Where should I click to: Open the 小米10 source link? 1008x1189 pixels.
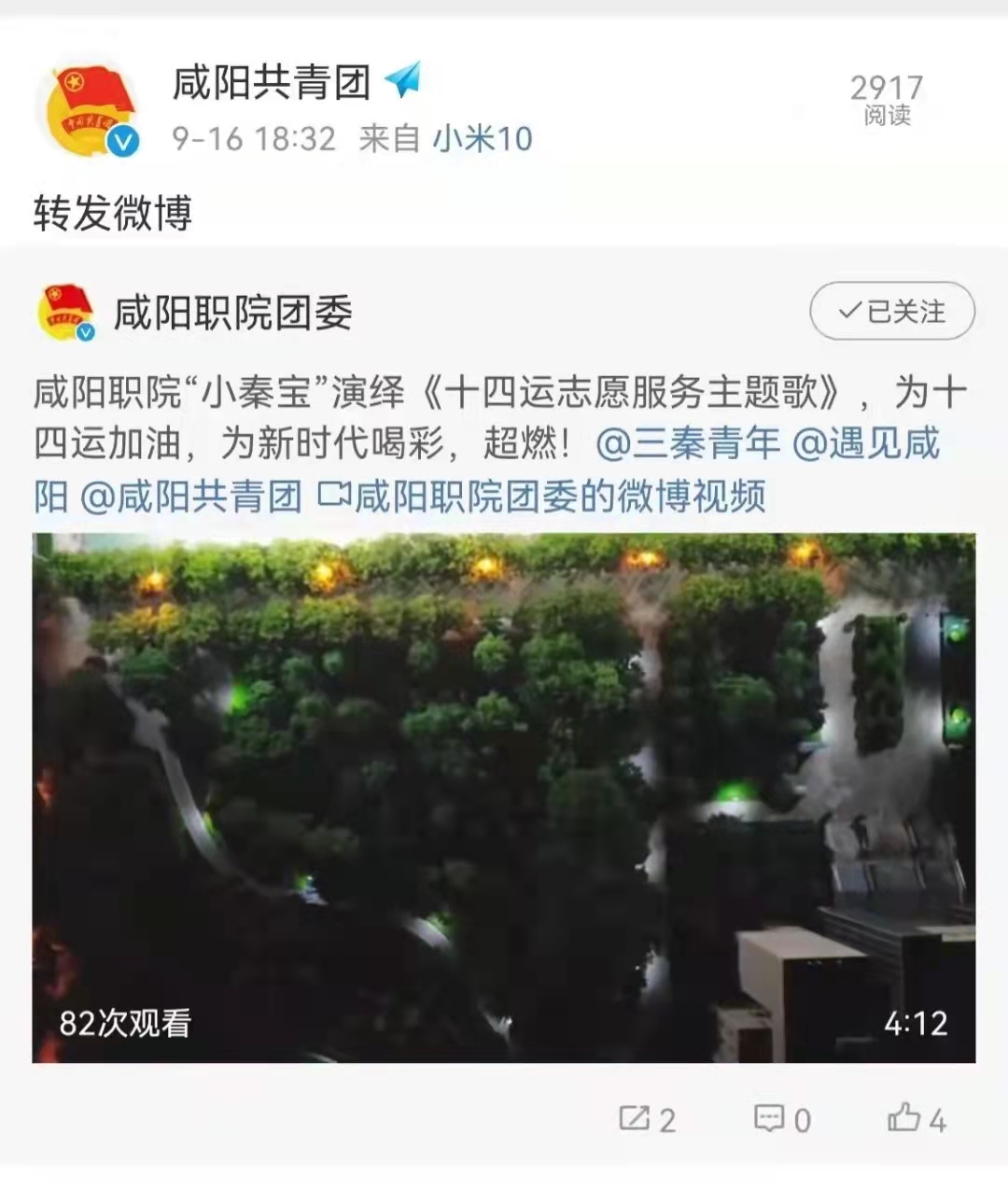pyautogui.click(x=483, y=139)
